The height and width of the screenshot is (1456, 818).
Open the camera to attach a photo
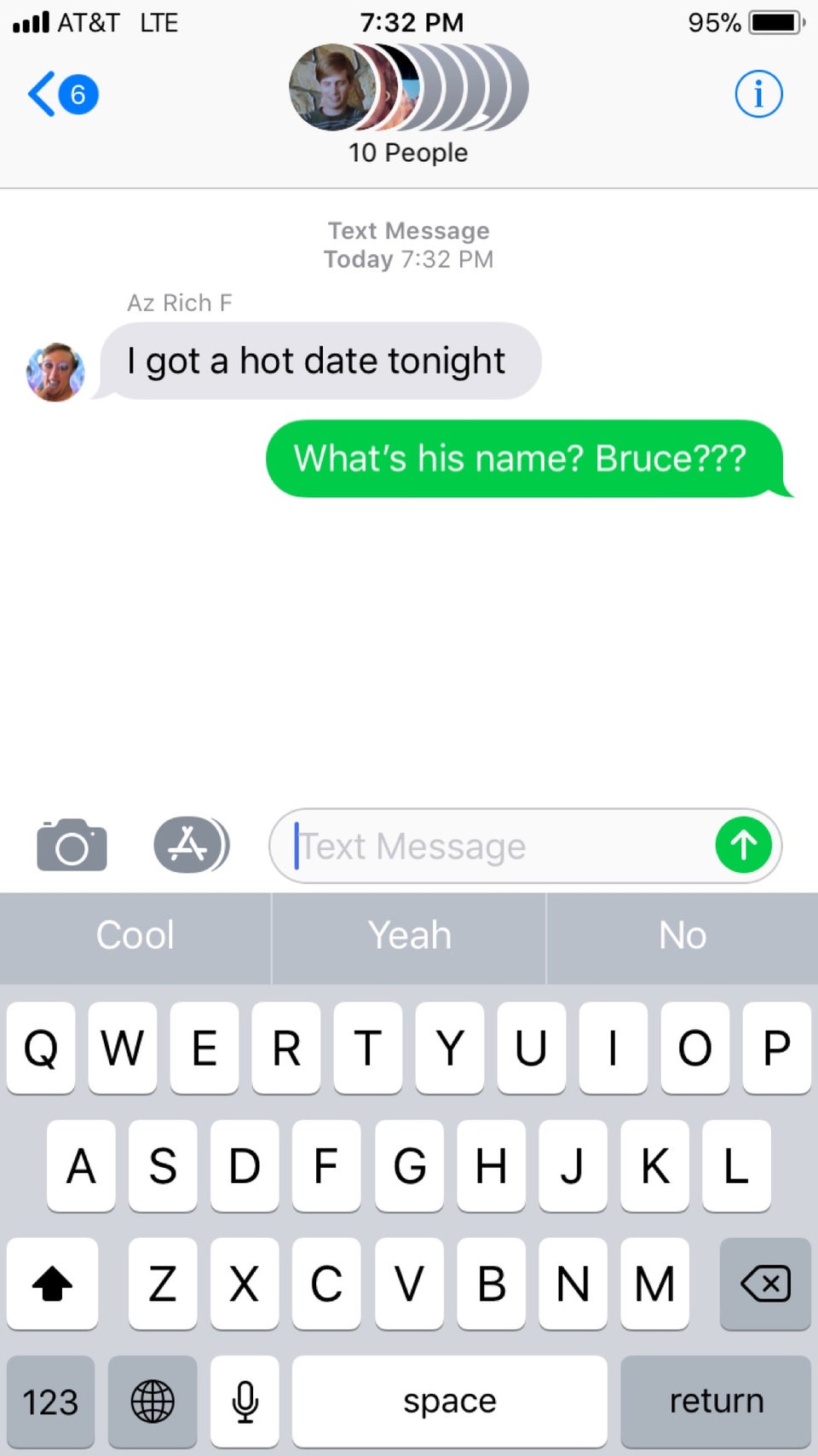72,846
